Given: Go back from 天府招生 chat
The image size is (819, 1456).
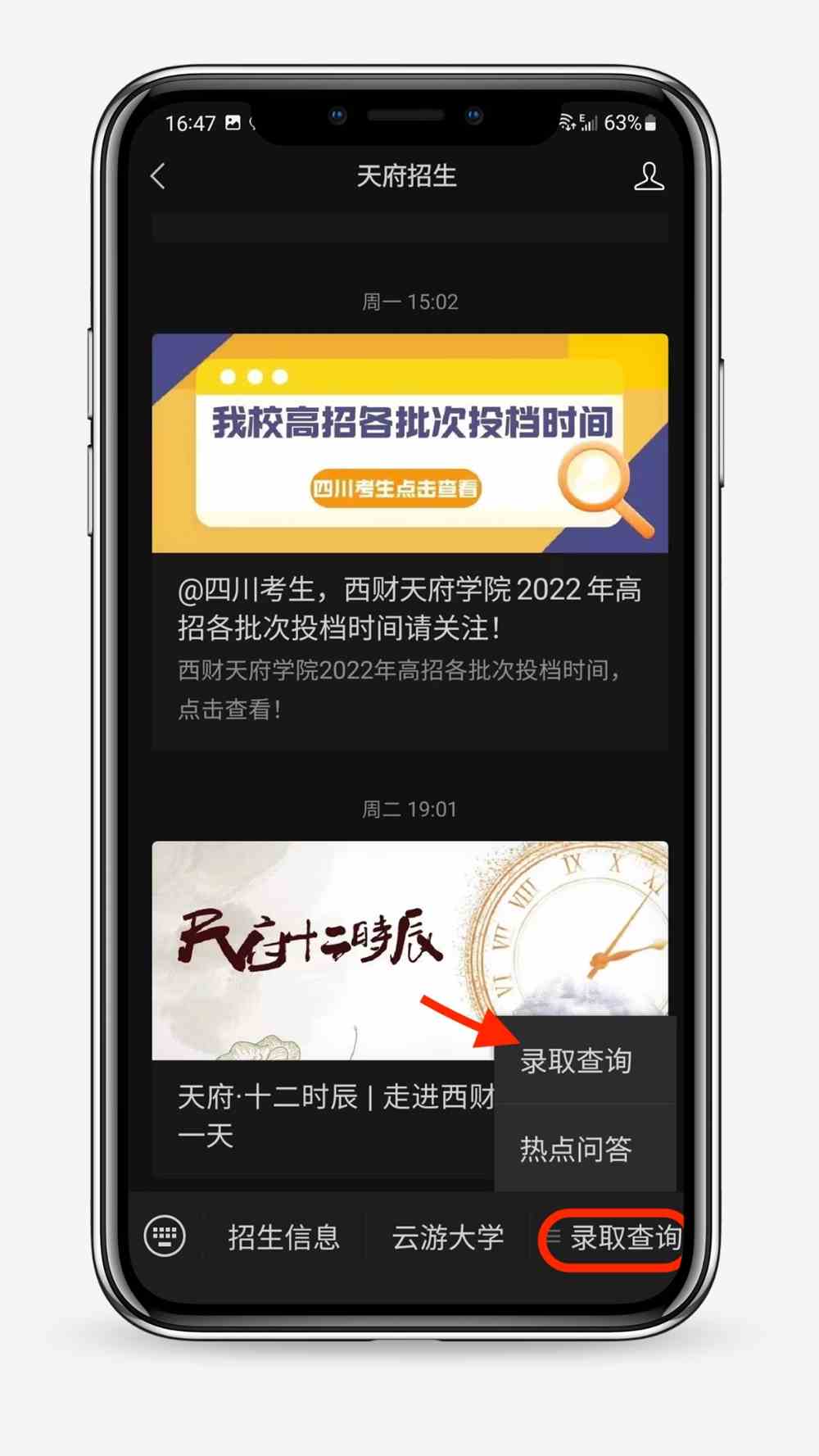Looking at the screenshot, I should click(x=159, y=176).
